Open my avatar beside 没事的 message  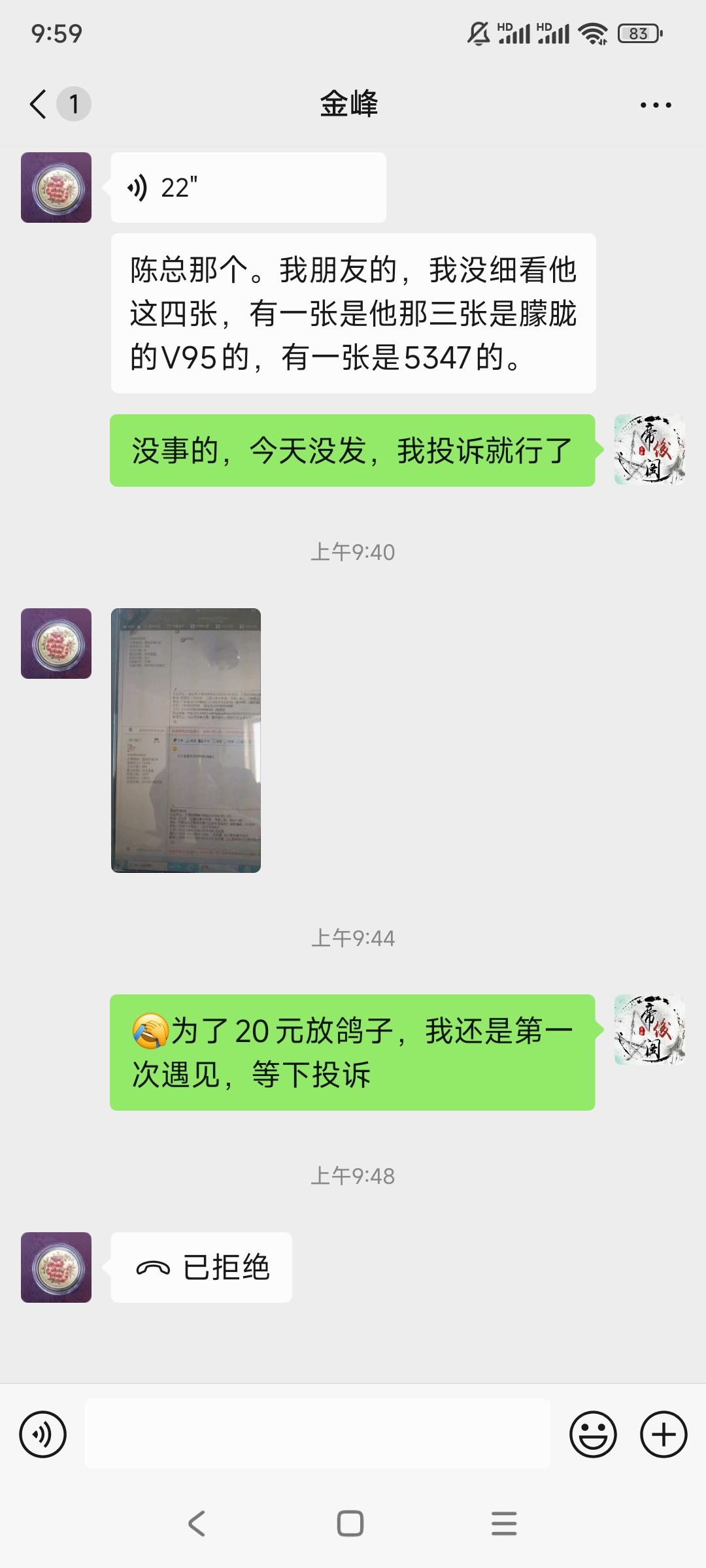(649, 449)
